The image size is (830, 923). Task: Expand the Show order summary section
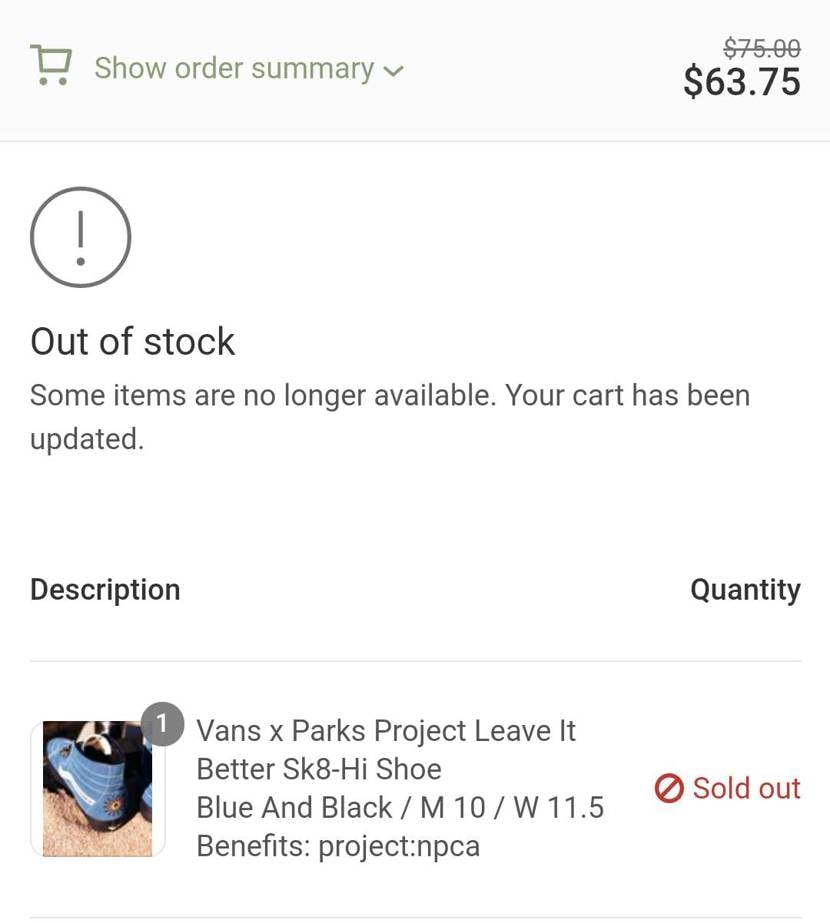coord(235,68)
